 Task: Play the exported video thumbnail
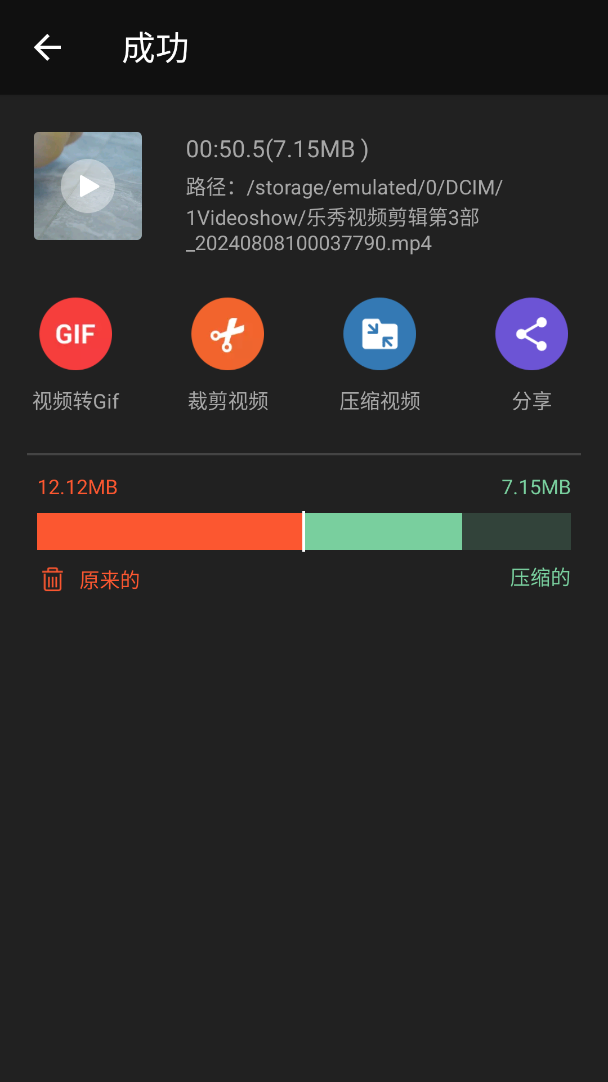[x=88, y=186]
